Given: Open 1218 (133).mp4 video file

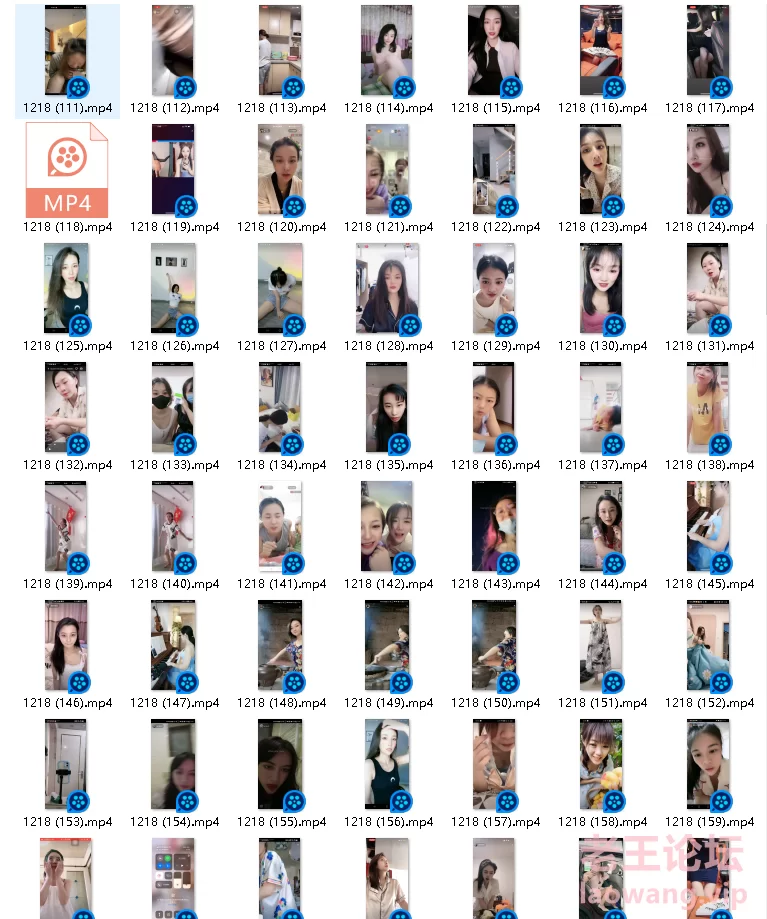Looking at the screenshot, I should tap(173, 408).
